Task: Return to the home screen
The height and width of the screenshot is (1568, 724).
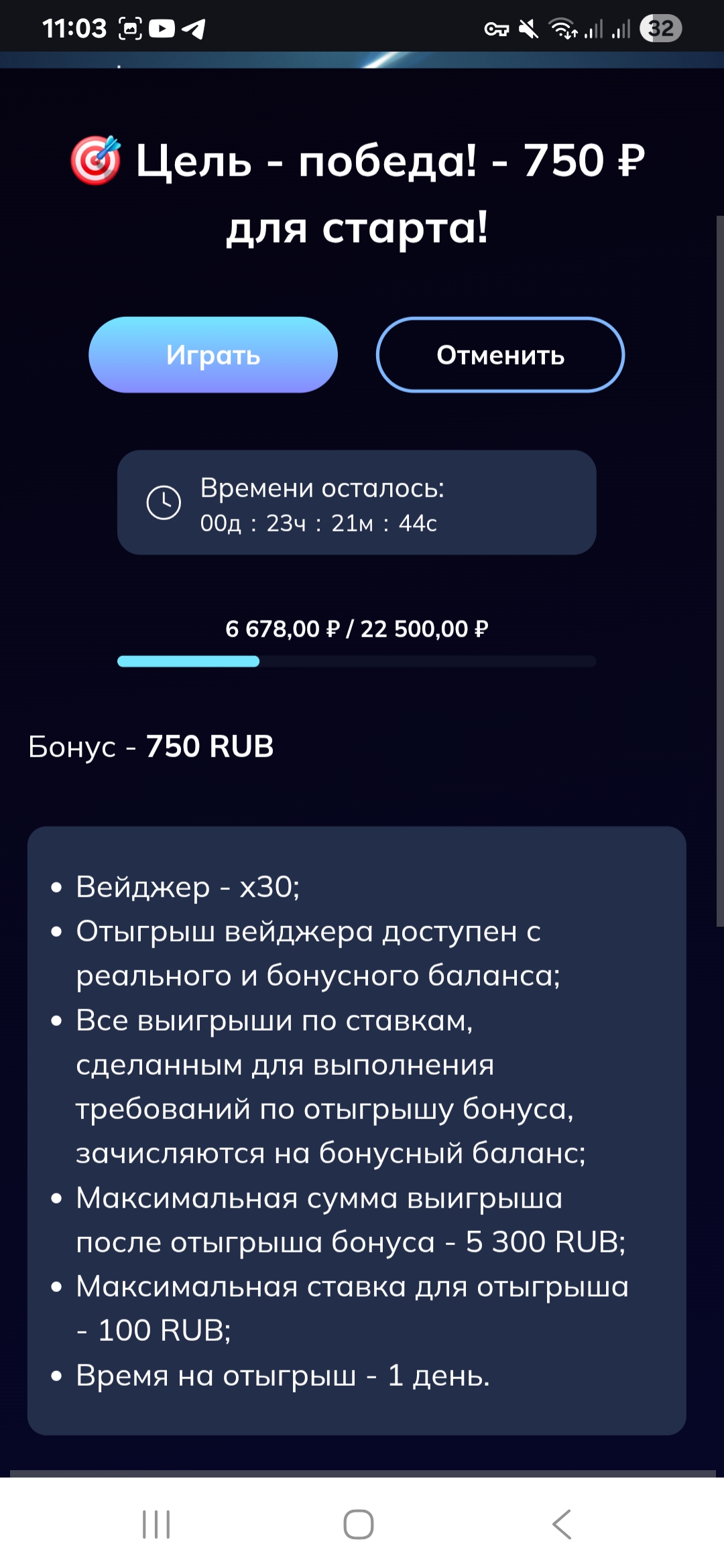Action: (x=358, y=1524)
